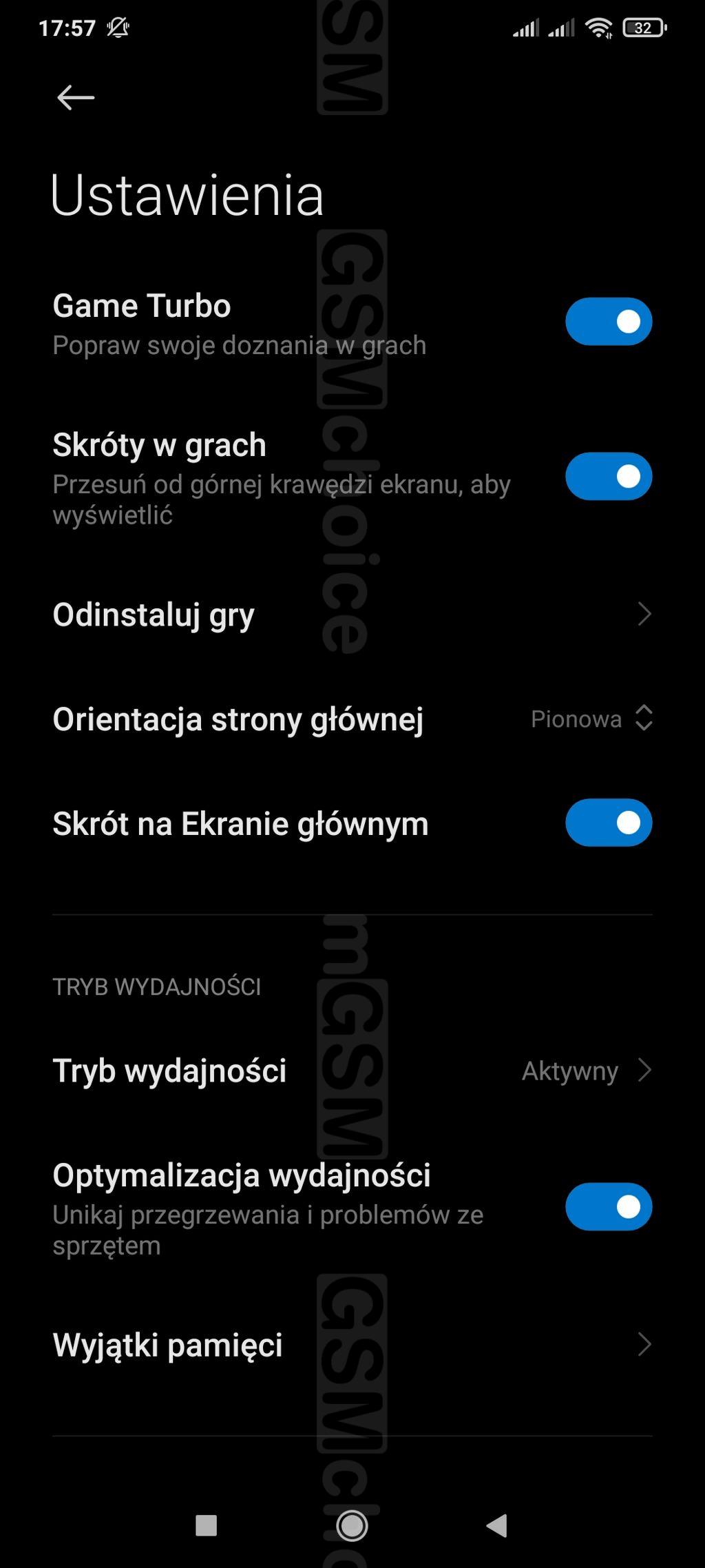Turn off Skróty w grach

[608, 477]
